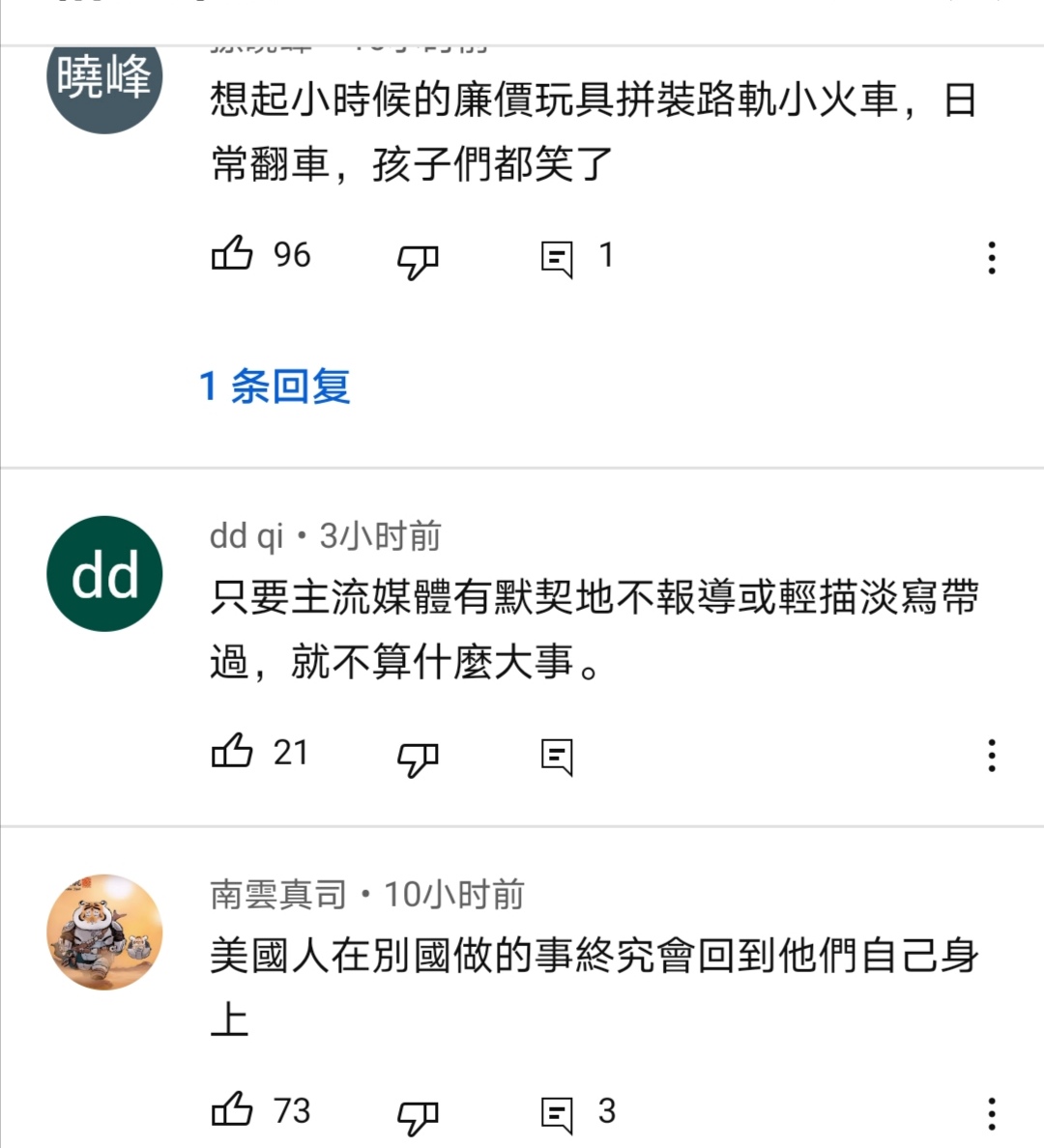The width and height of the screenshot is (1044, 1148).
Task: Open the 曉峰 avatar profile
Action: 104,79
